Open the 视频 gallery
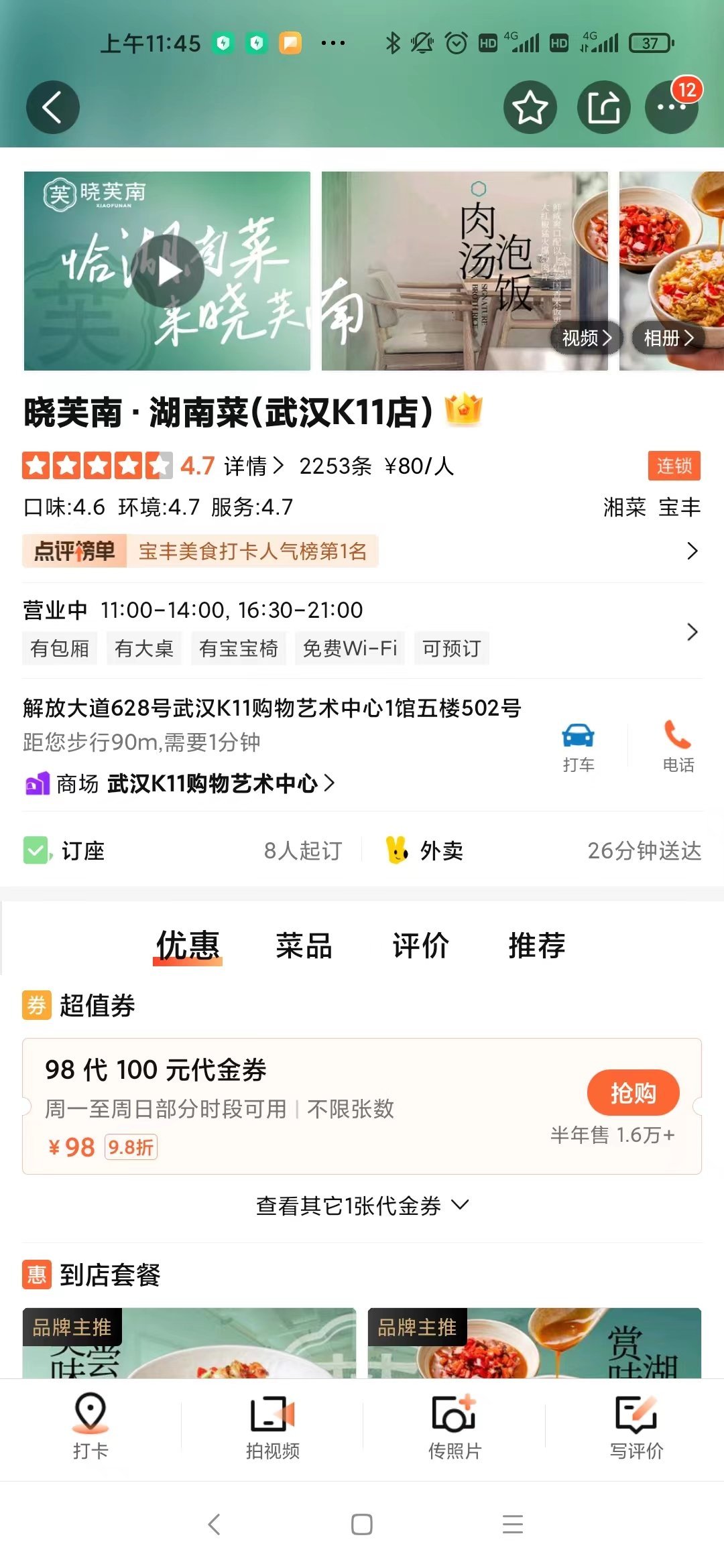This screenshot has width=724, height=1568. click(587, 338)
